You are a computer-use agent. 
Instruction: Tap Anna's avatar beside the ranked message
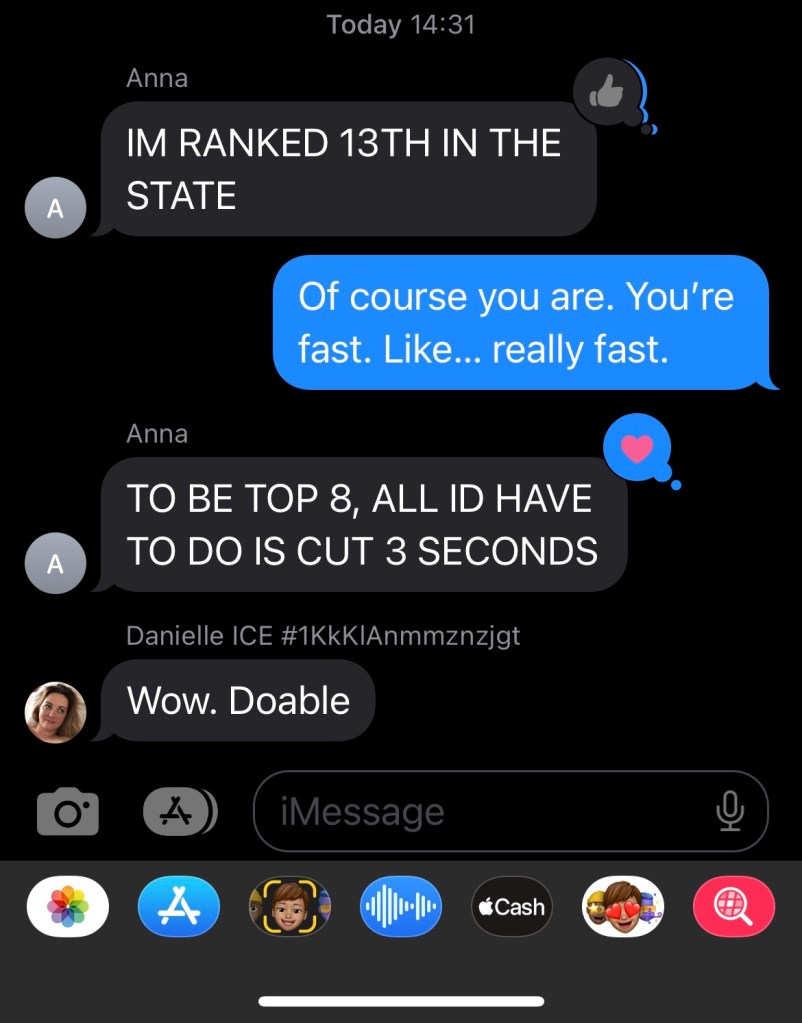click(55, 209)
